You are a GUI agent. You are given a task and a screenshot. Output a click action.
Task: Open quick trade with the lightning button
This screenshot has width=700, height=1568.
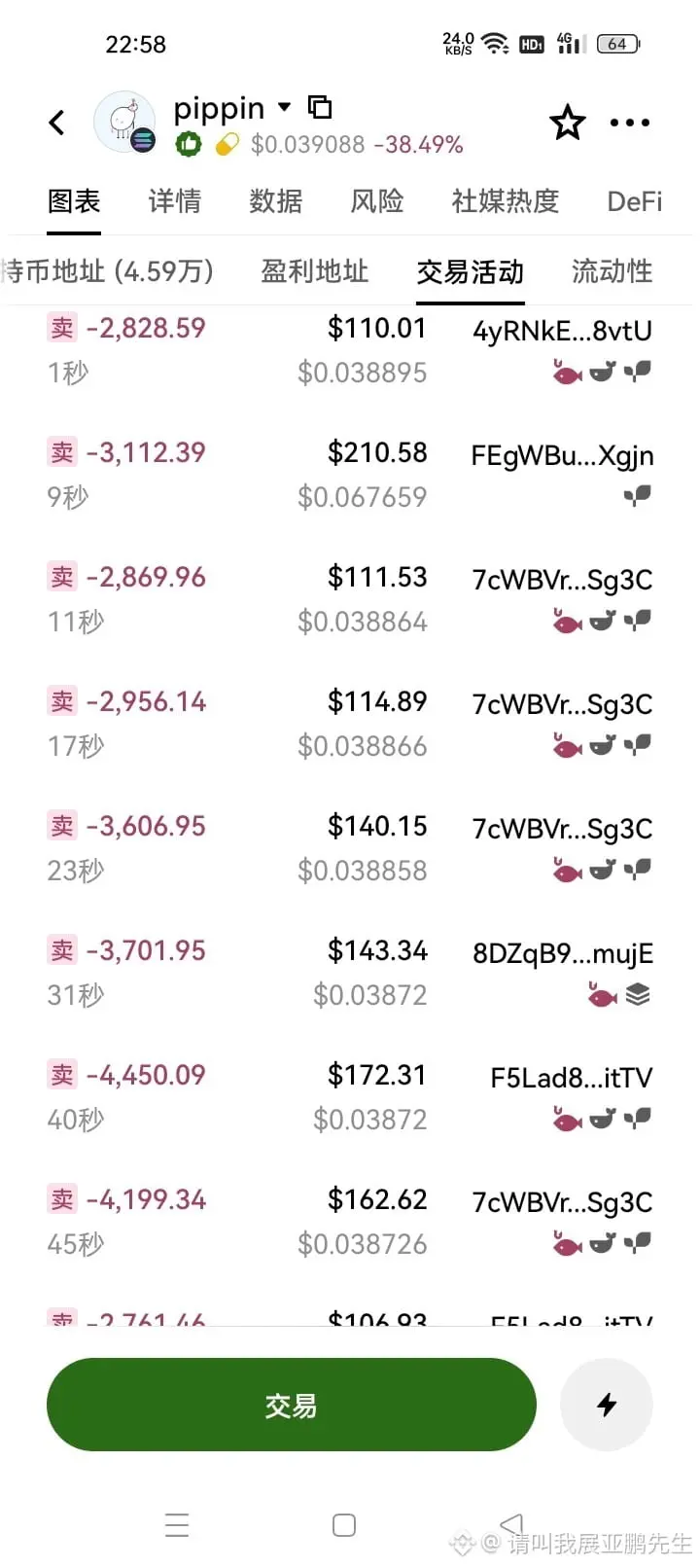pyautogui.click(x=607, y=1405)
